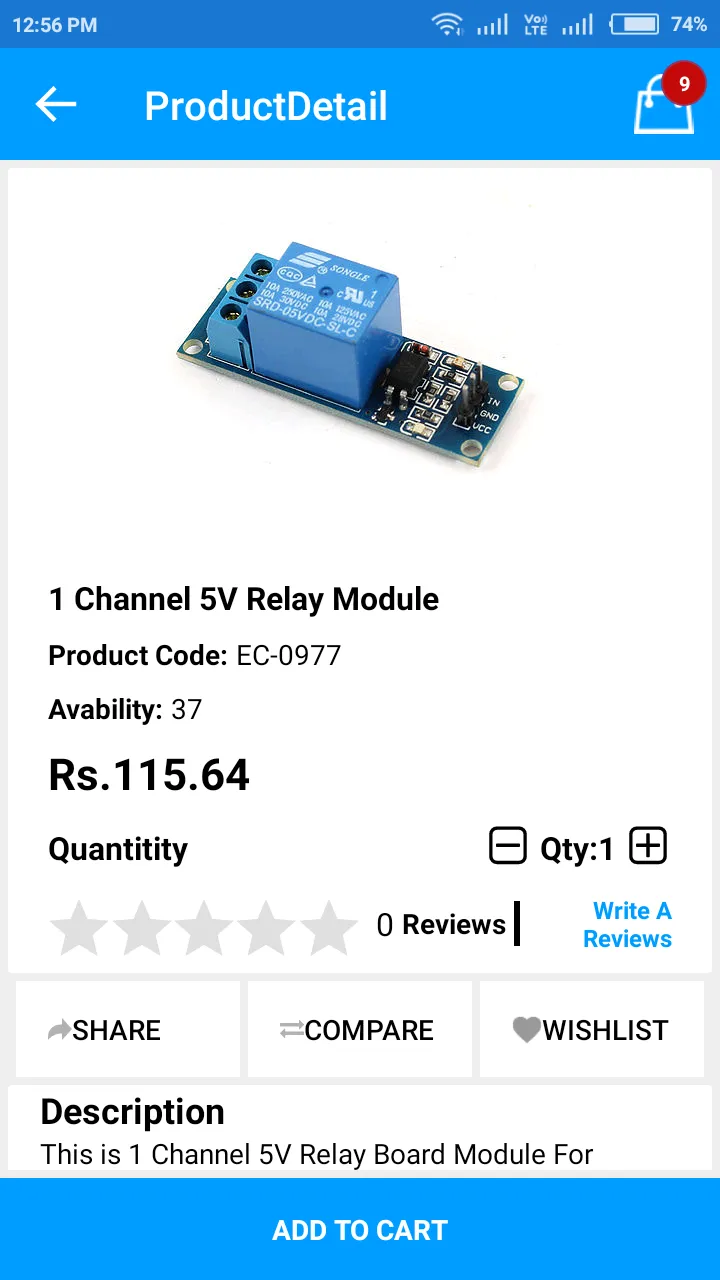Tap the Wishlist heart icon
The height and width of the screenshot is (1280, 720).
click(524, 1029)
